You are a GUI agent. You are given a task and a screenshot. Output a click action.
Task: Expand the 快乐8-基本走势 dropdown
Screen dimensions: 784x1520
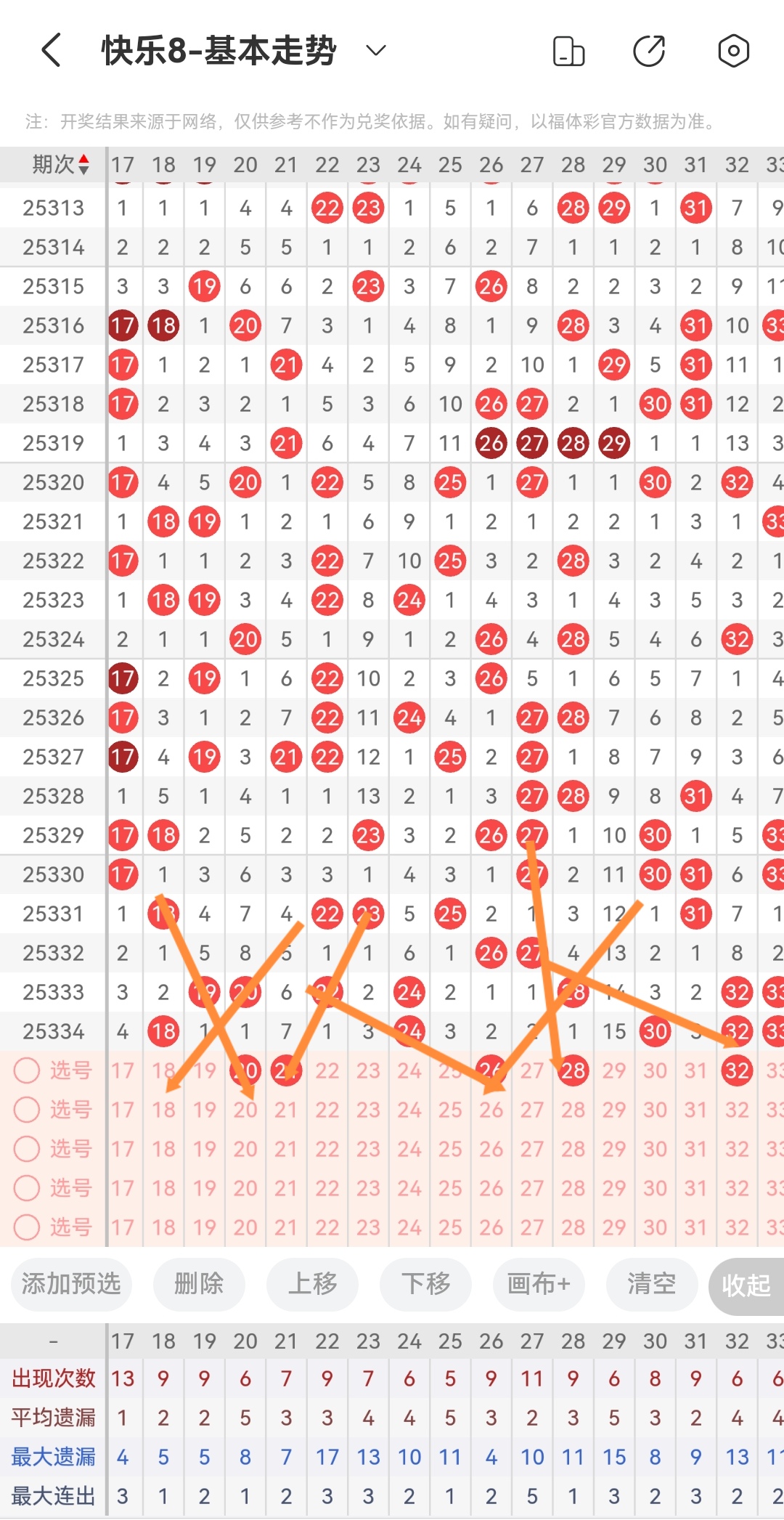click(375, 51)
